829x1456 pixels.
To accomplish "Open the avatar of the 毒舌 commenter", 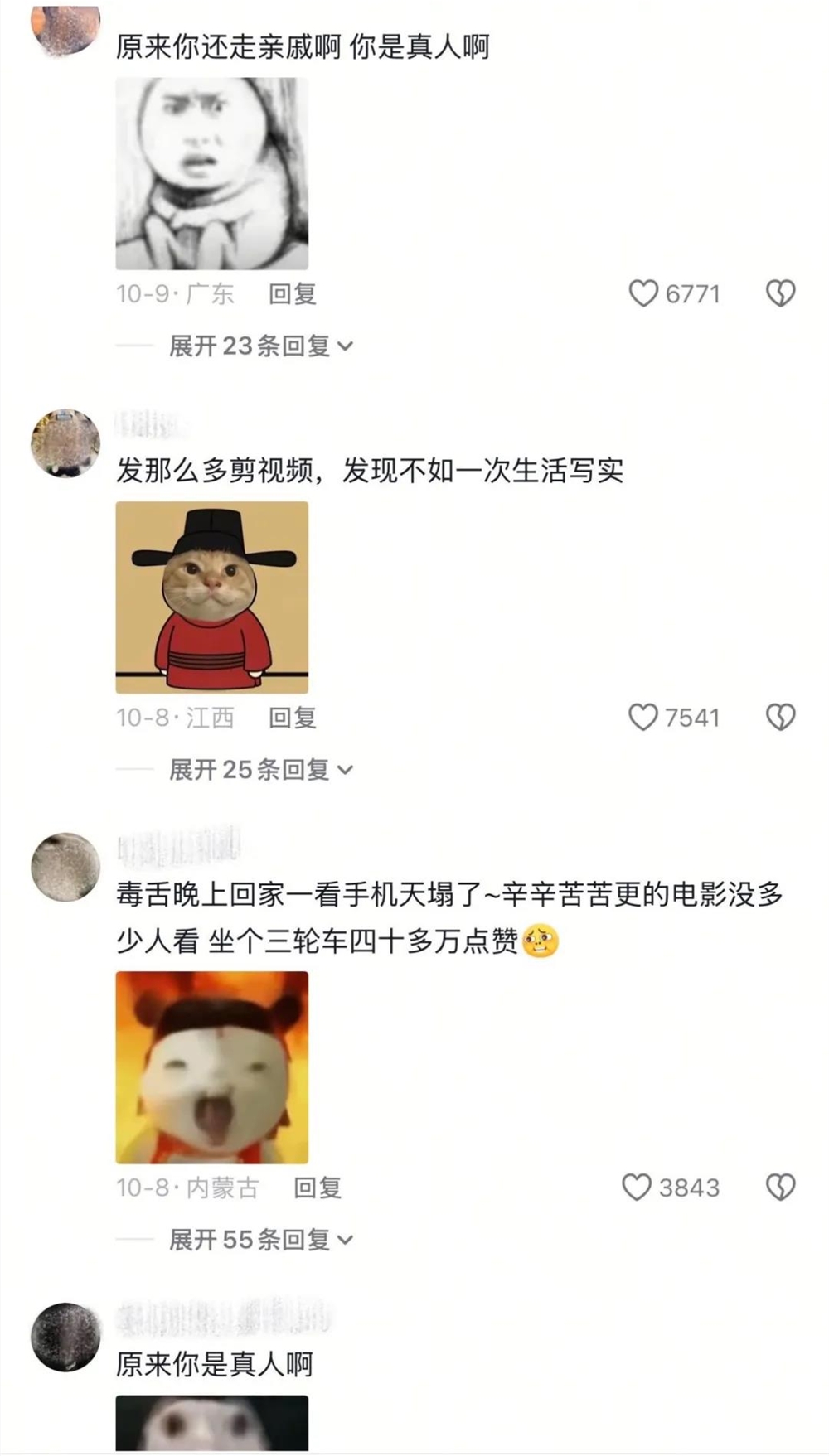I will coord(65,867).
